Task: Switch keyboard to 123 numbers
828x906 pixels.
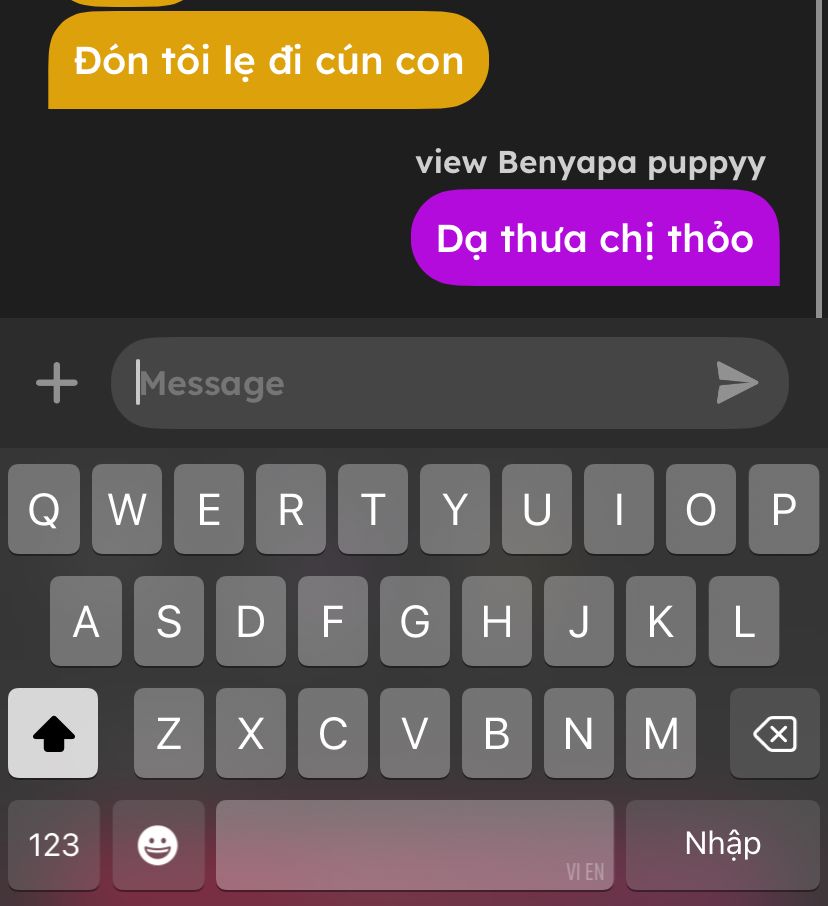Action: coord(54,845)
